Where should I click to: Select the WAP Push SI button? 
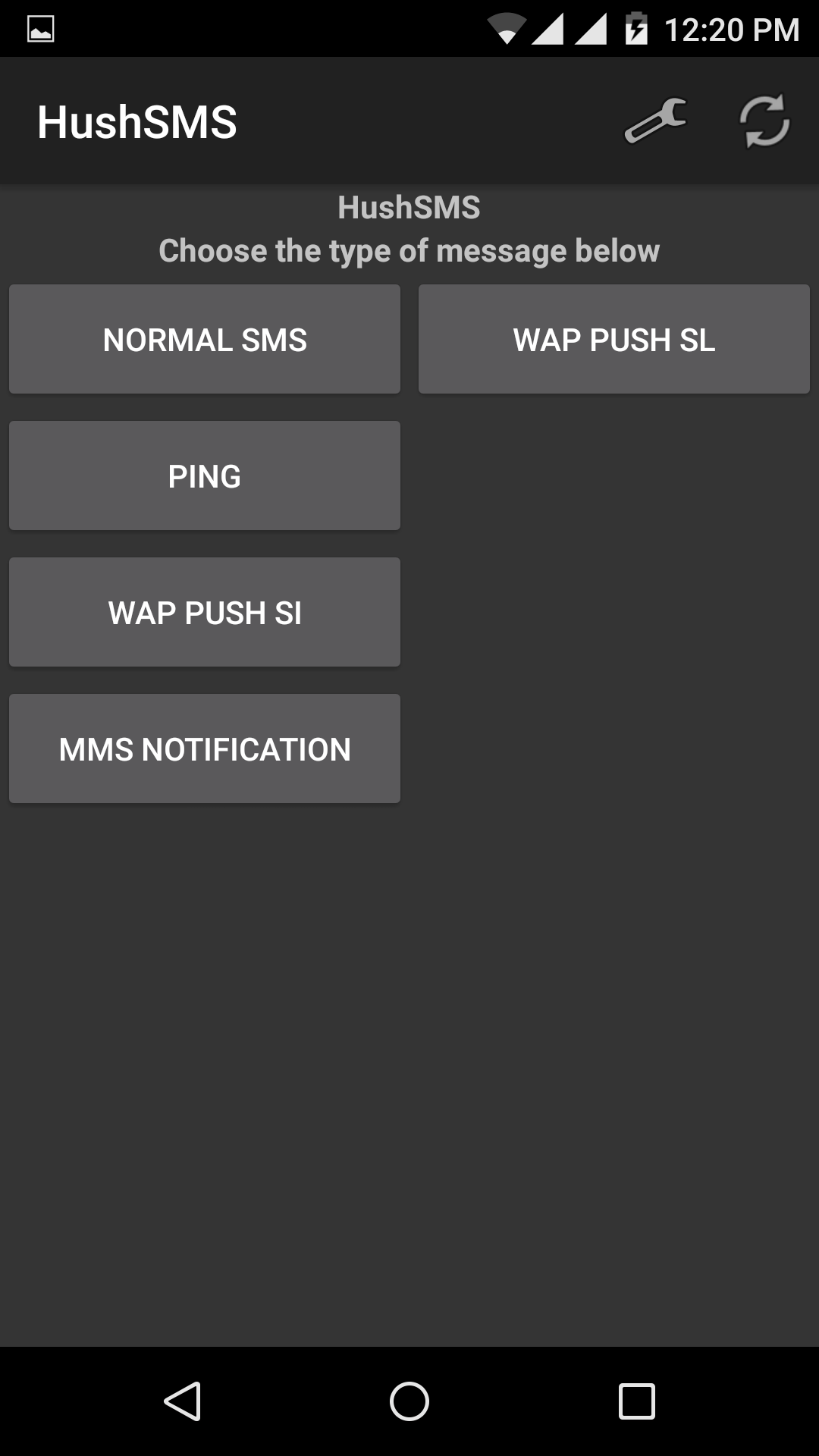tap(205, 612)
